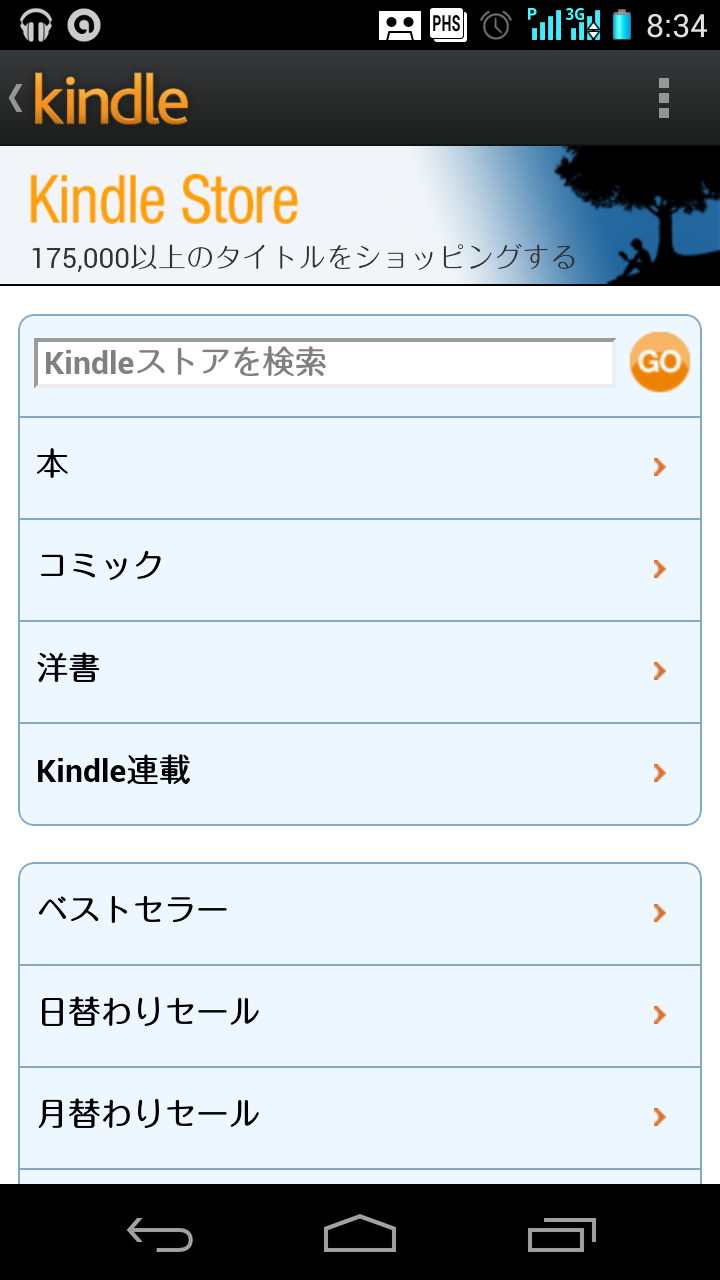Open Kindle連載
The width and height of the screenshot is (720, 1280).
(x=360, y=774)
